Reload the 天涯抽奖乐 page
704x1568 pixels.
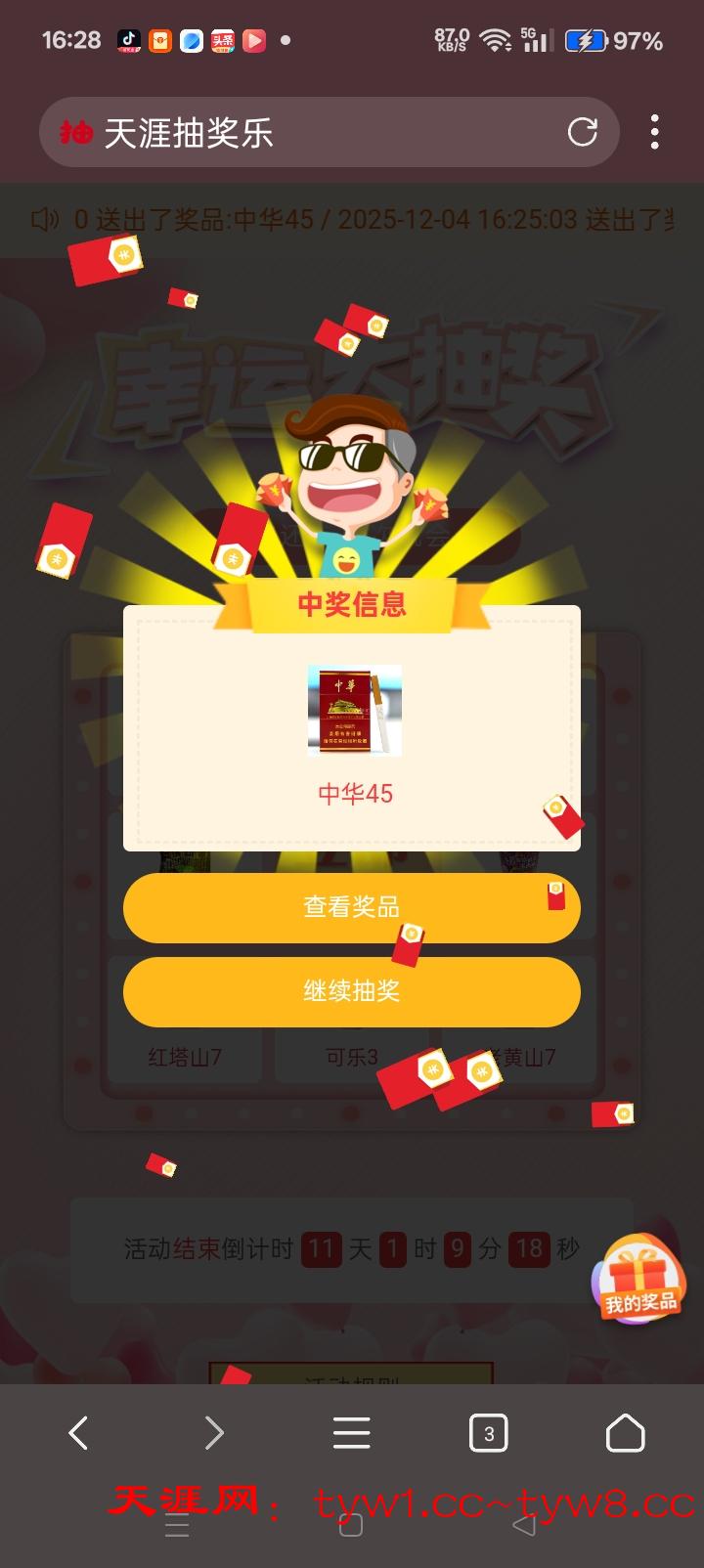(x=583, y=132)
